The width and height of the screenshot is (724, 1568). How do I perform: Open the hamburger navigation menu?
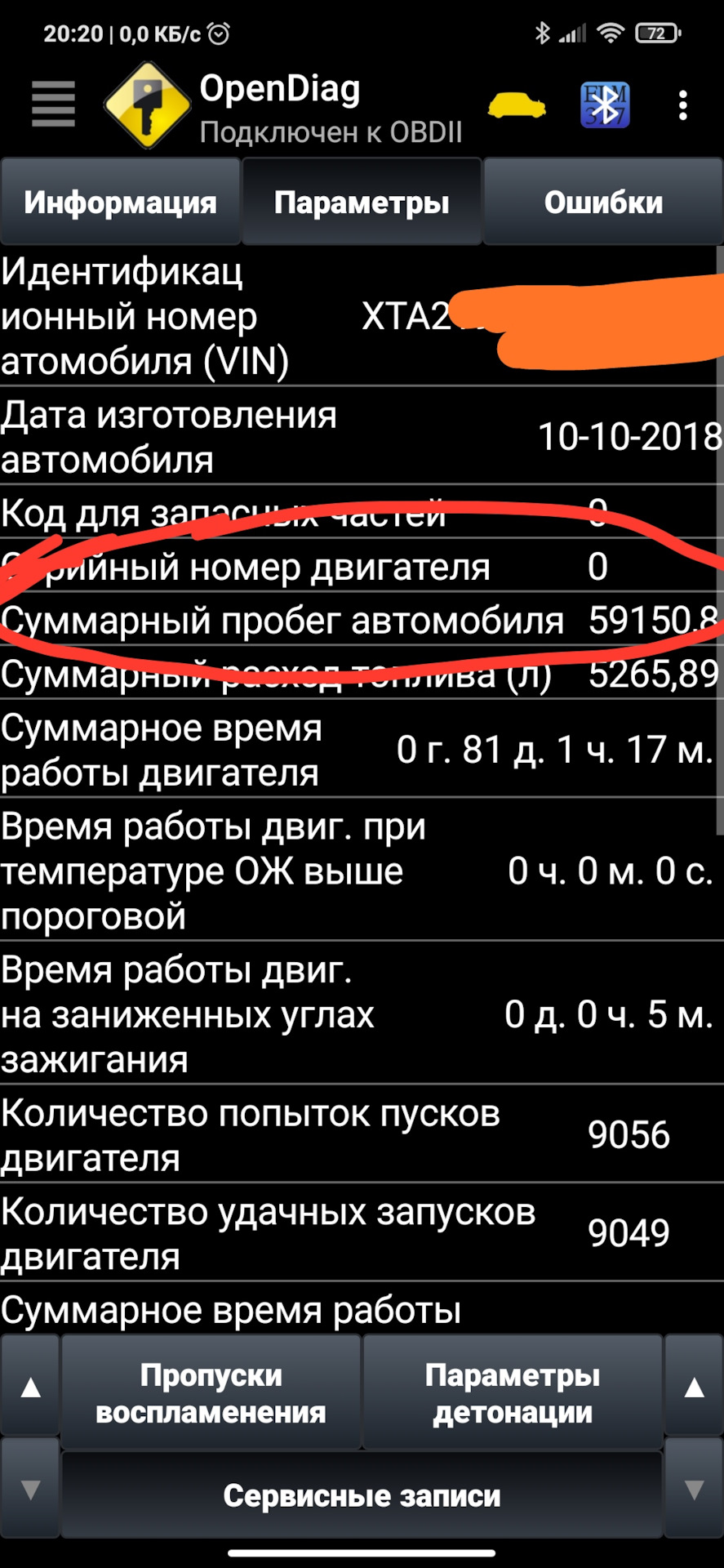[53, 105]
